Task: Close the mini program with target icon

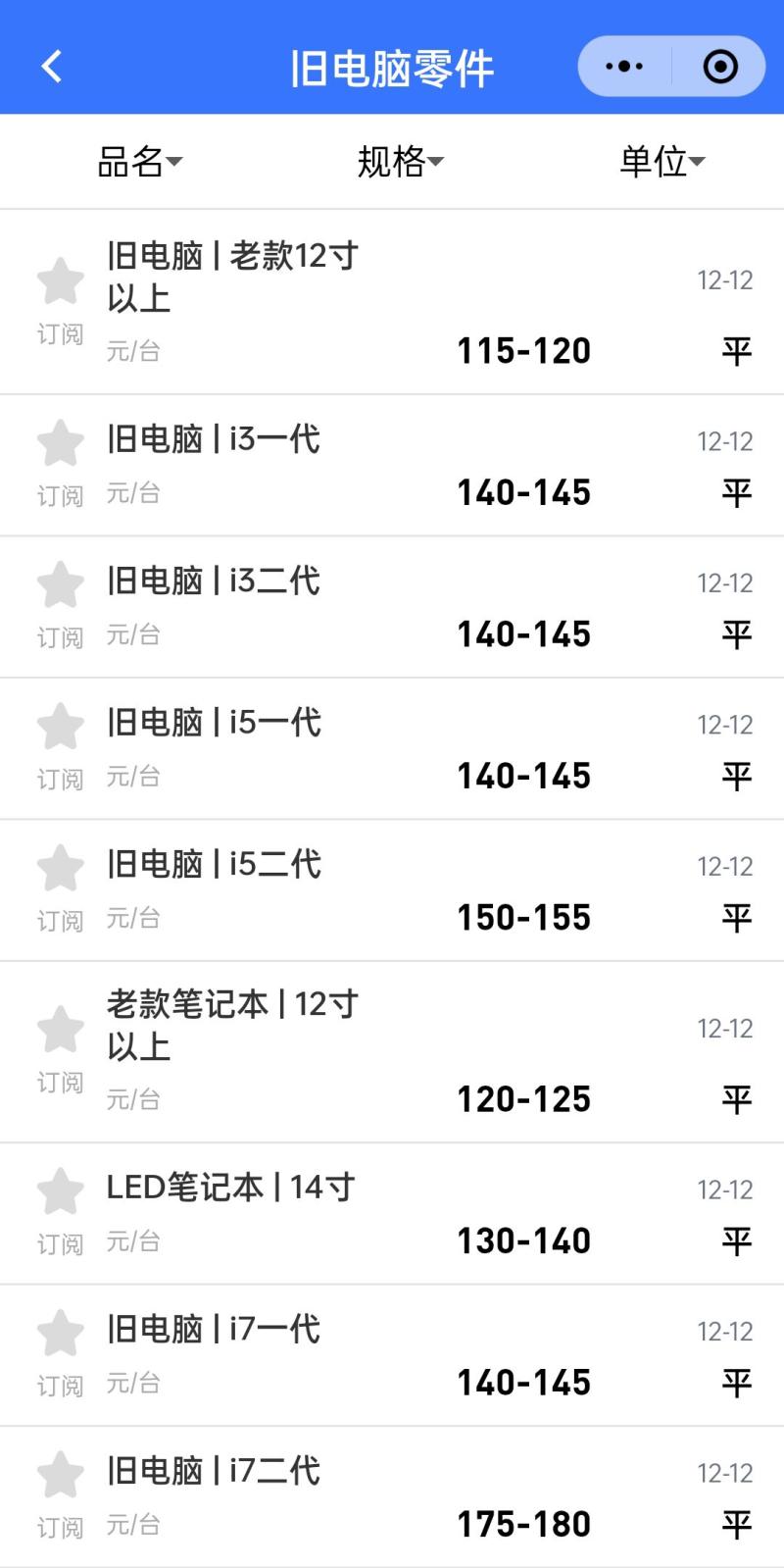Action: point(720,67)
